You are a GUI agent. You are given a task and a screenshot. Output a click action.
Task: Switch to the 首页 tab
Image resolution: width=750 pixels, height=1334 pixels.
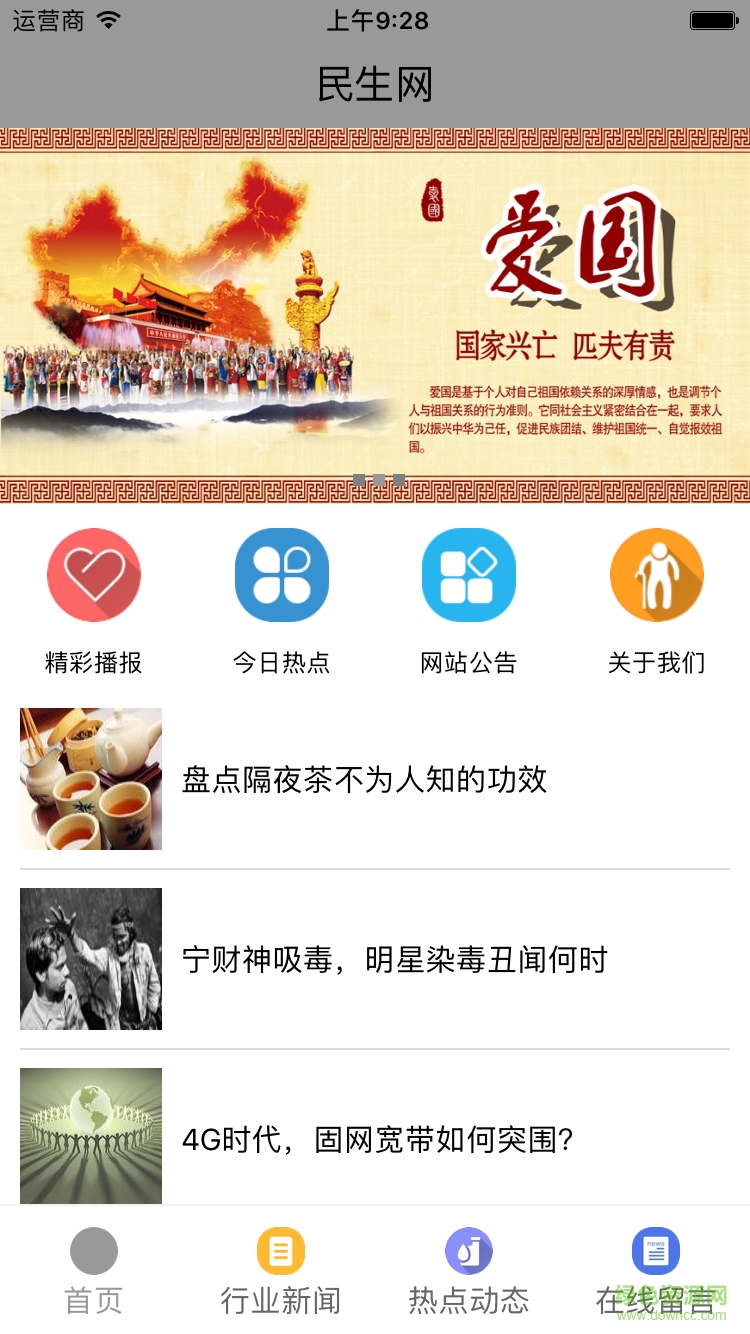pos(94,1269)
